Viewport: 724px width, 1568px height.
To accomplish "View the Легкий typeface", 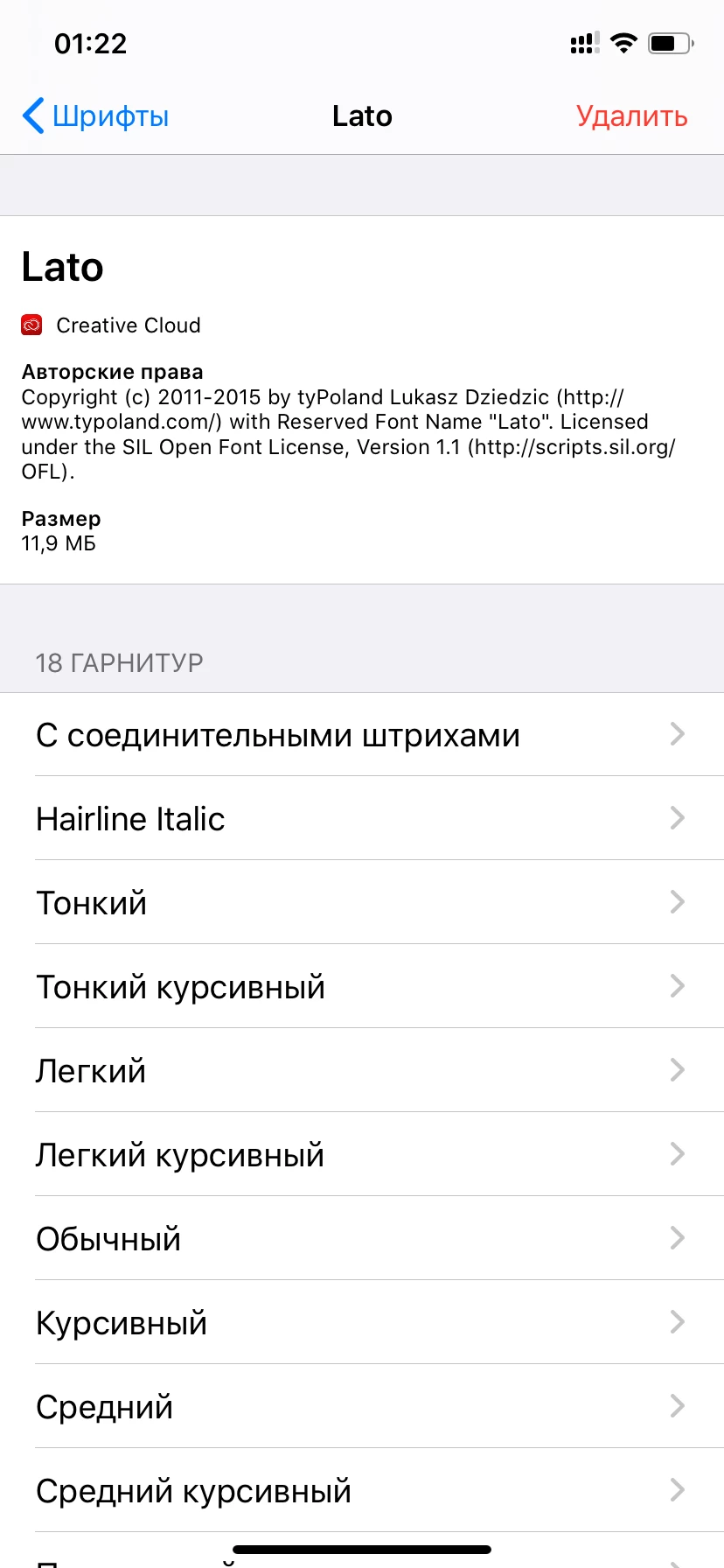I will [362, 1071].
